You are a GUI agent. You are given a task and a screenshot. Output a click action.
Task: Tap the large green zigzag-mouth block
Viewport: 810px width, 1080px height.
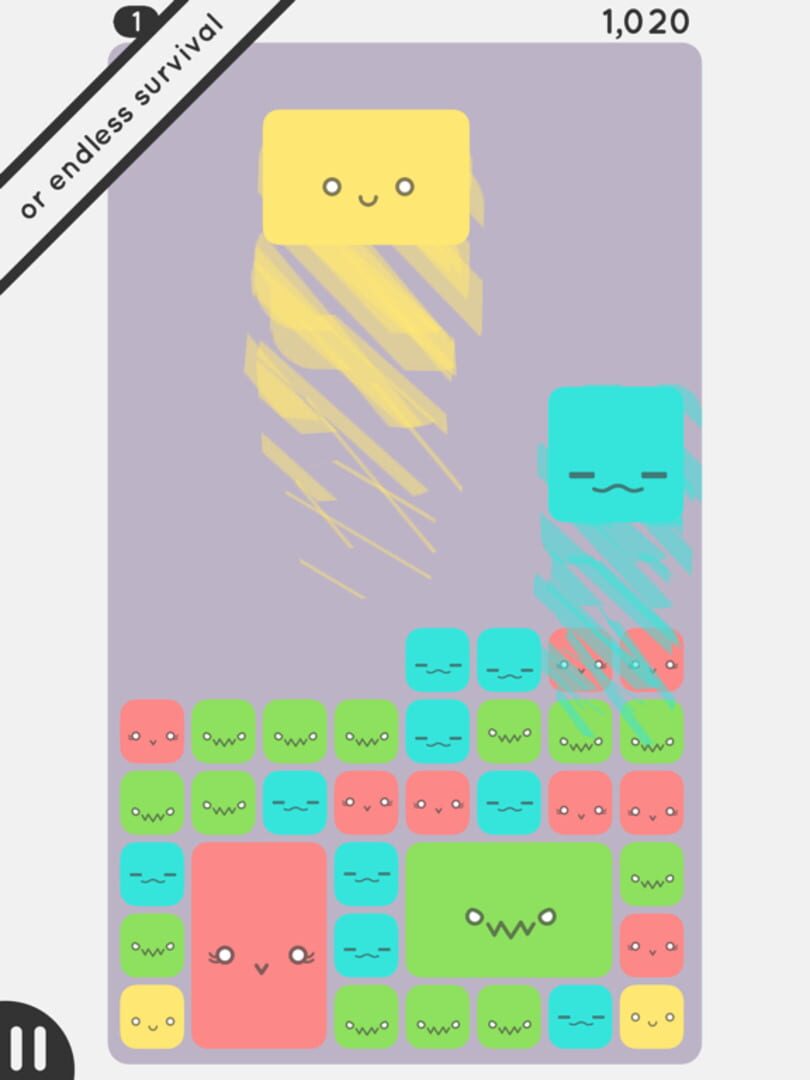point(509,909)
